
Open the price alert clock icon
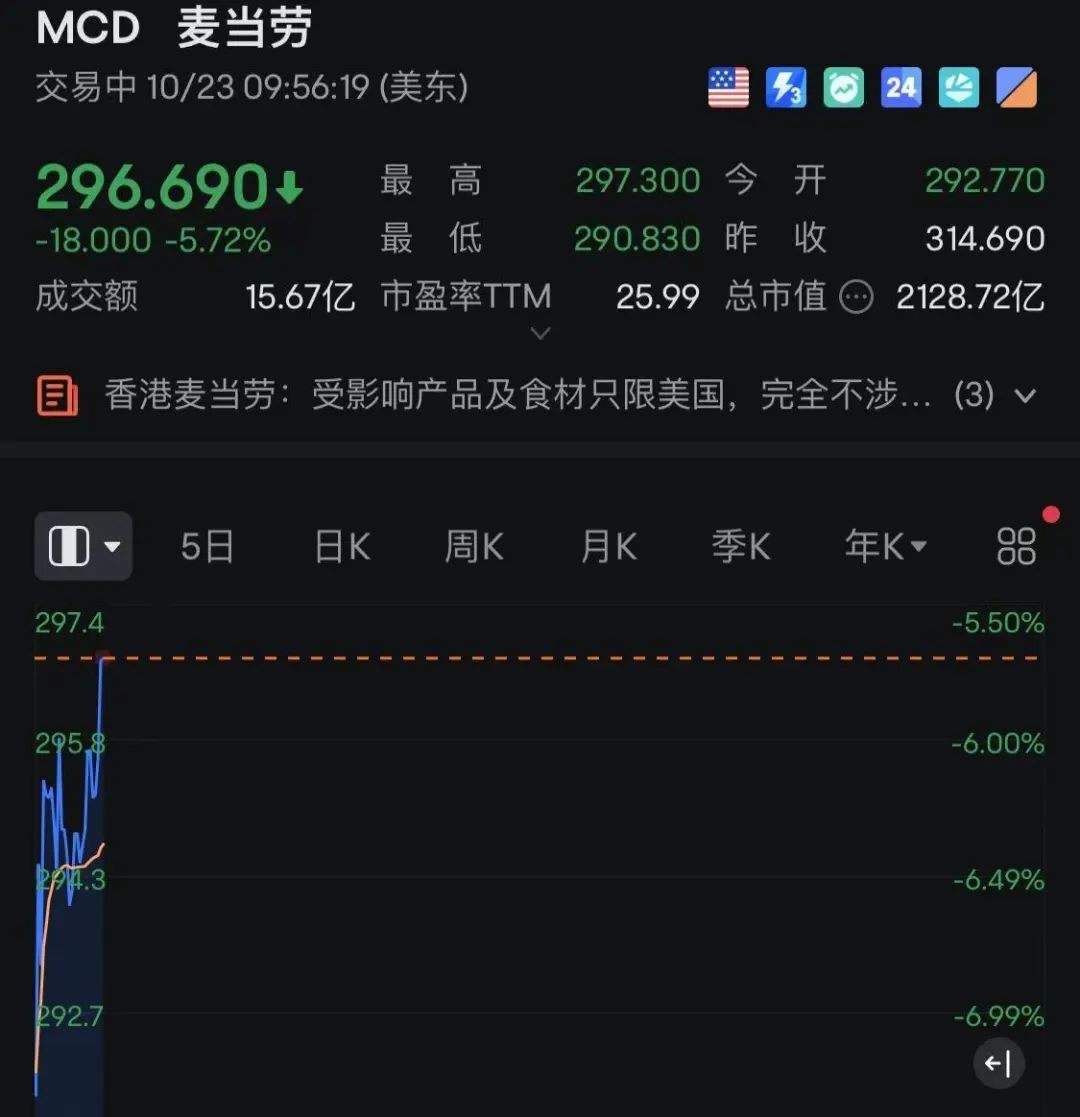coord(843,88)
